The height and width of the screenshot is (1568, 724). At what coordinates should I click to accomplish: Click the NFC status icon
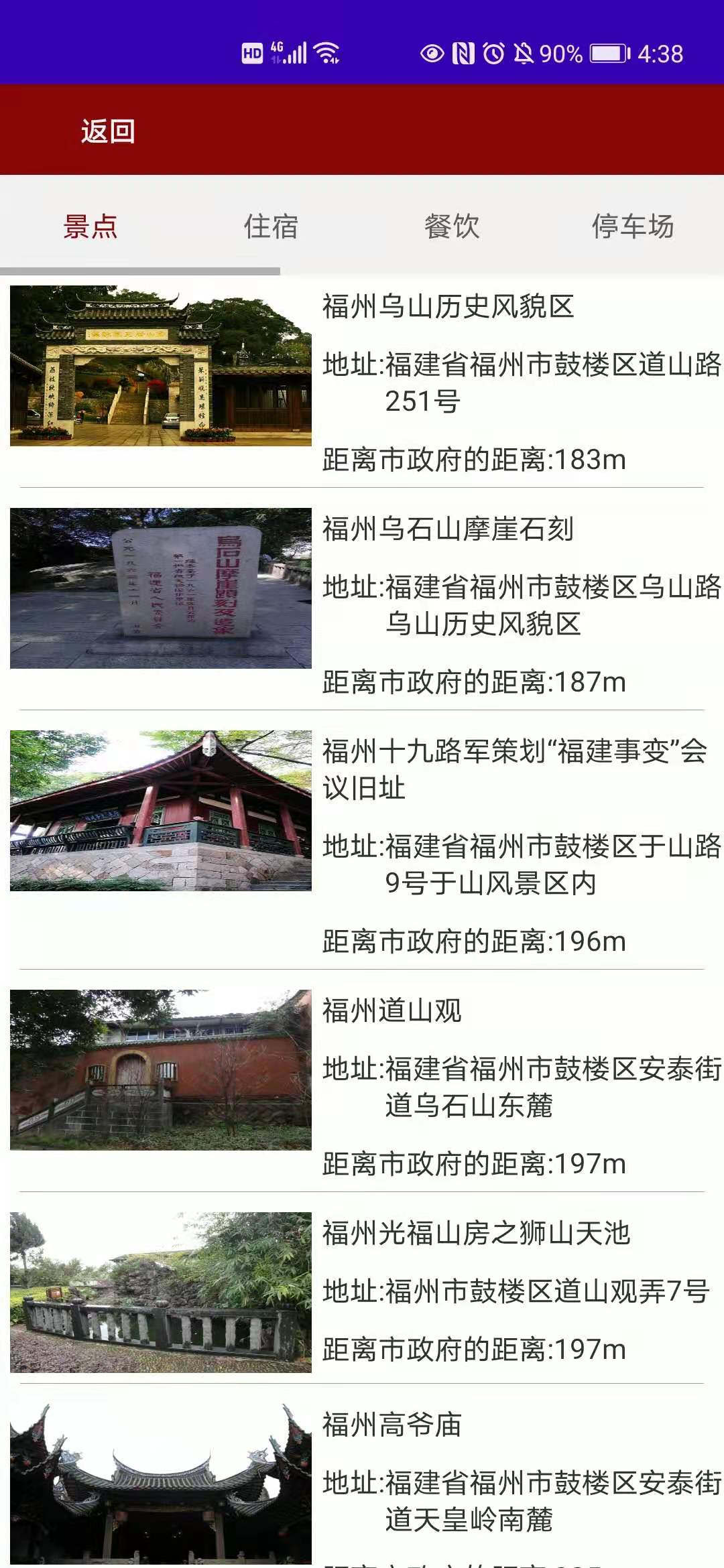tap(463, 51)
